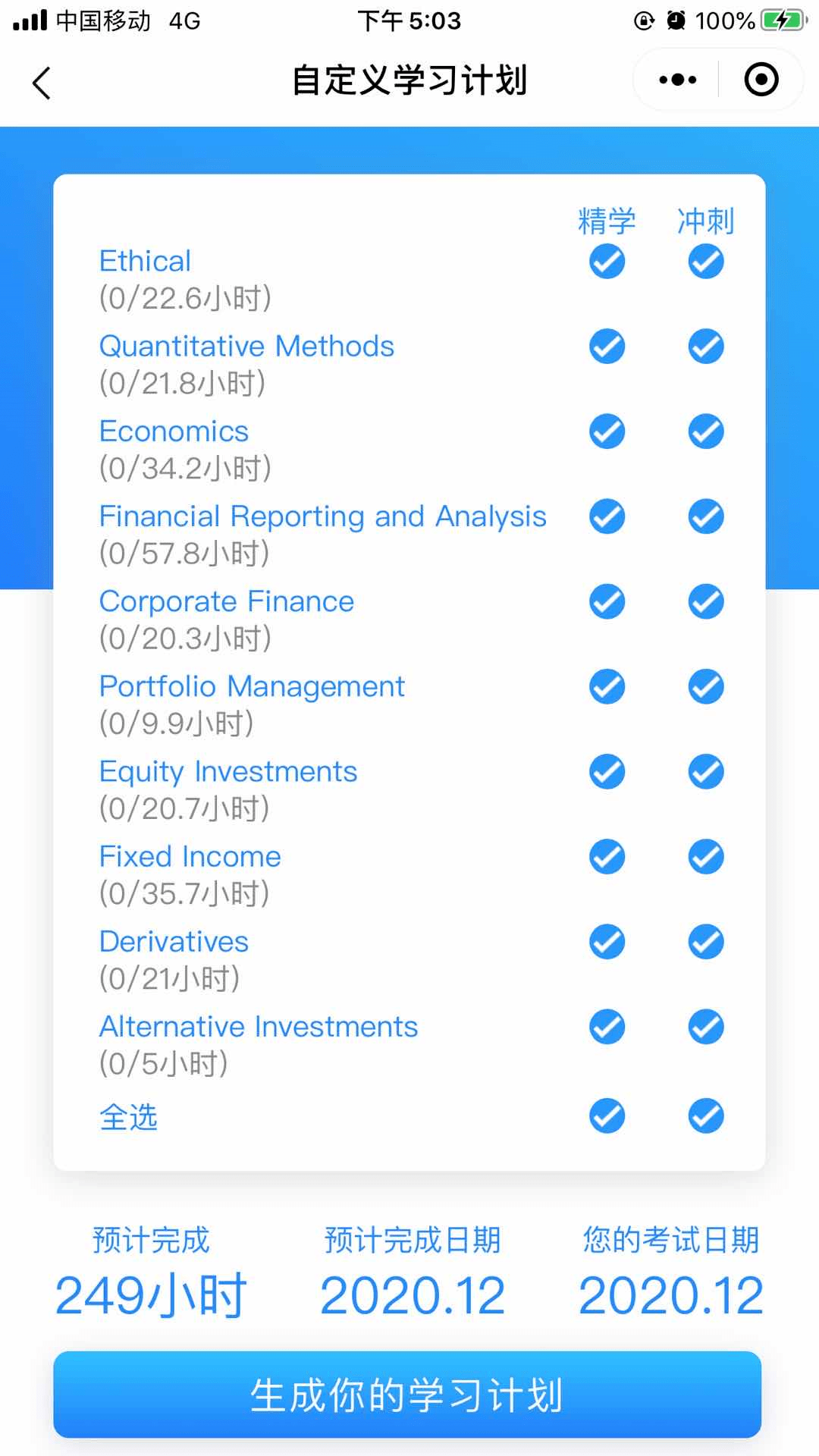The image size is (819, 1456).
Task: Go back using the top-left arrow
Action: [x=42, y=82]
